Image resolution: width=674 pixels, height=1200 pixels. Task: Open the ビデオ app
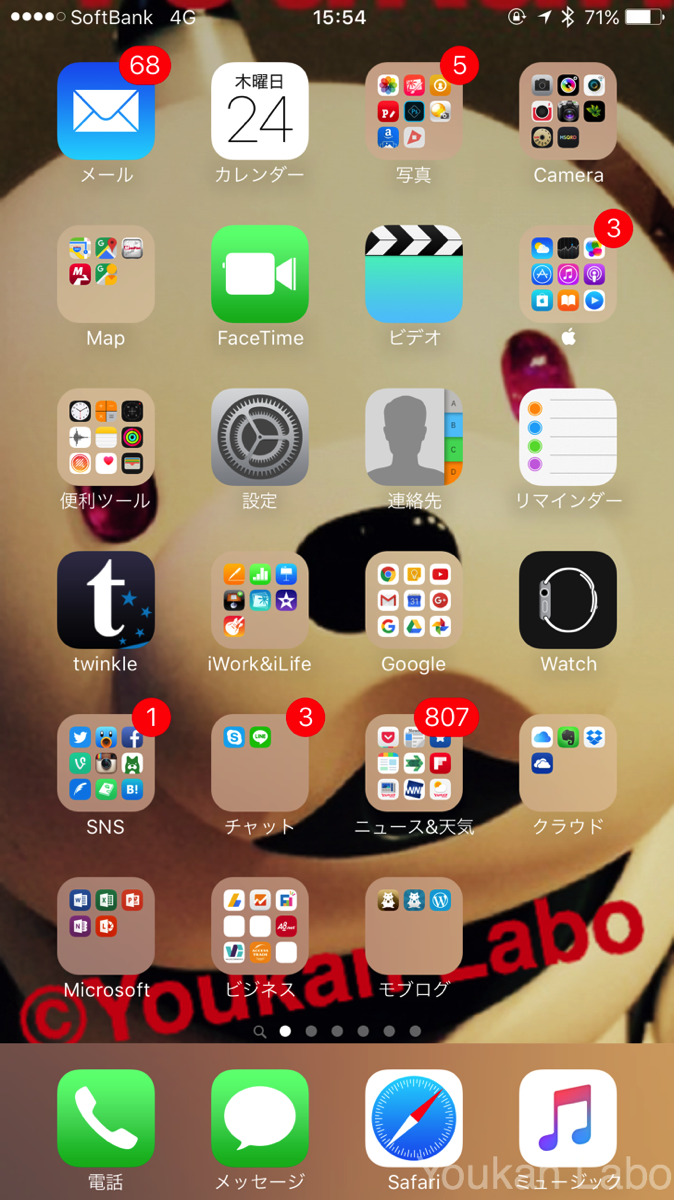click(414, 274)
